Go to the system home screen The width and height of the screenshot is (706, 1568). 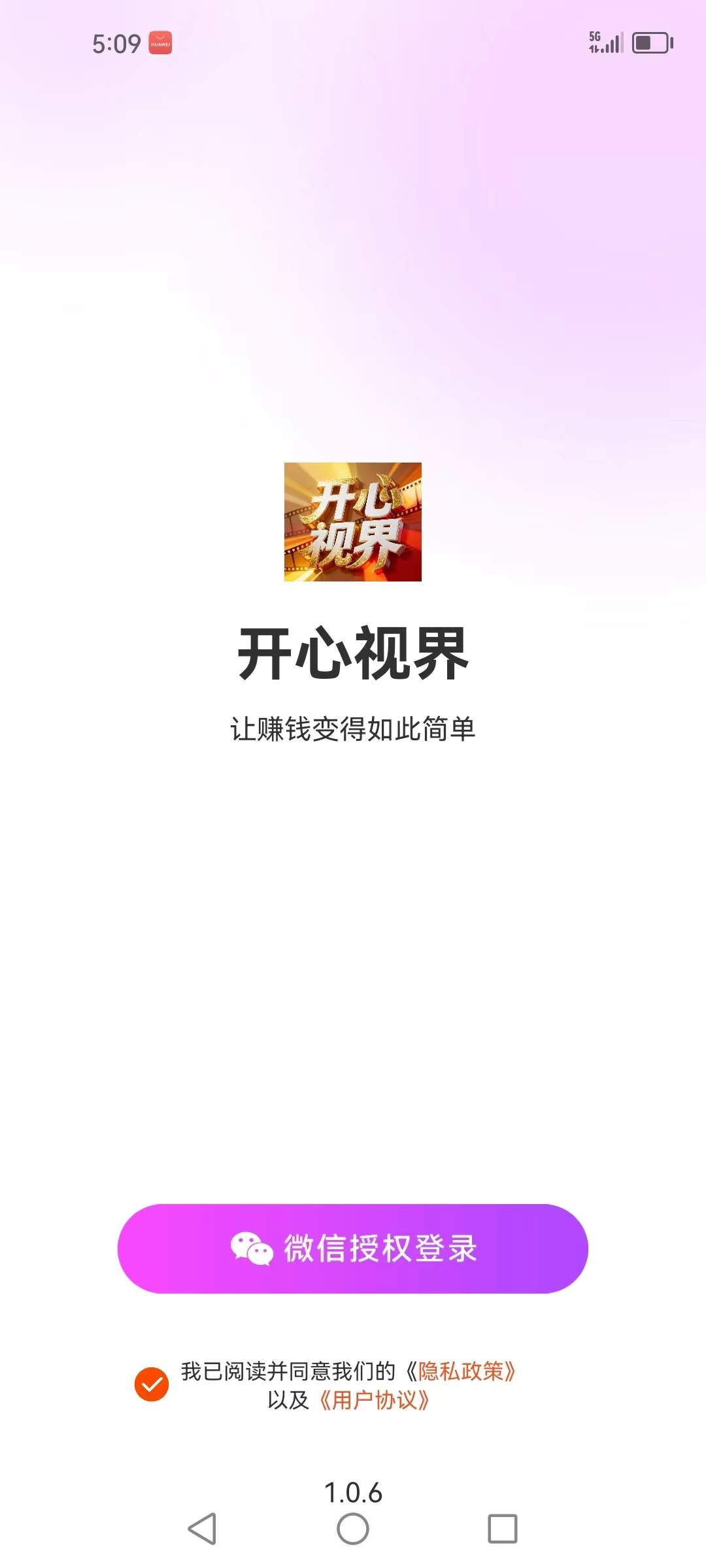353,1529
